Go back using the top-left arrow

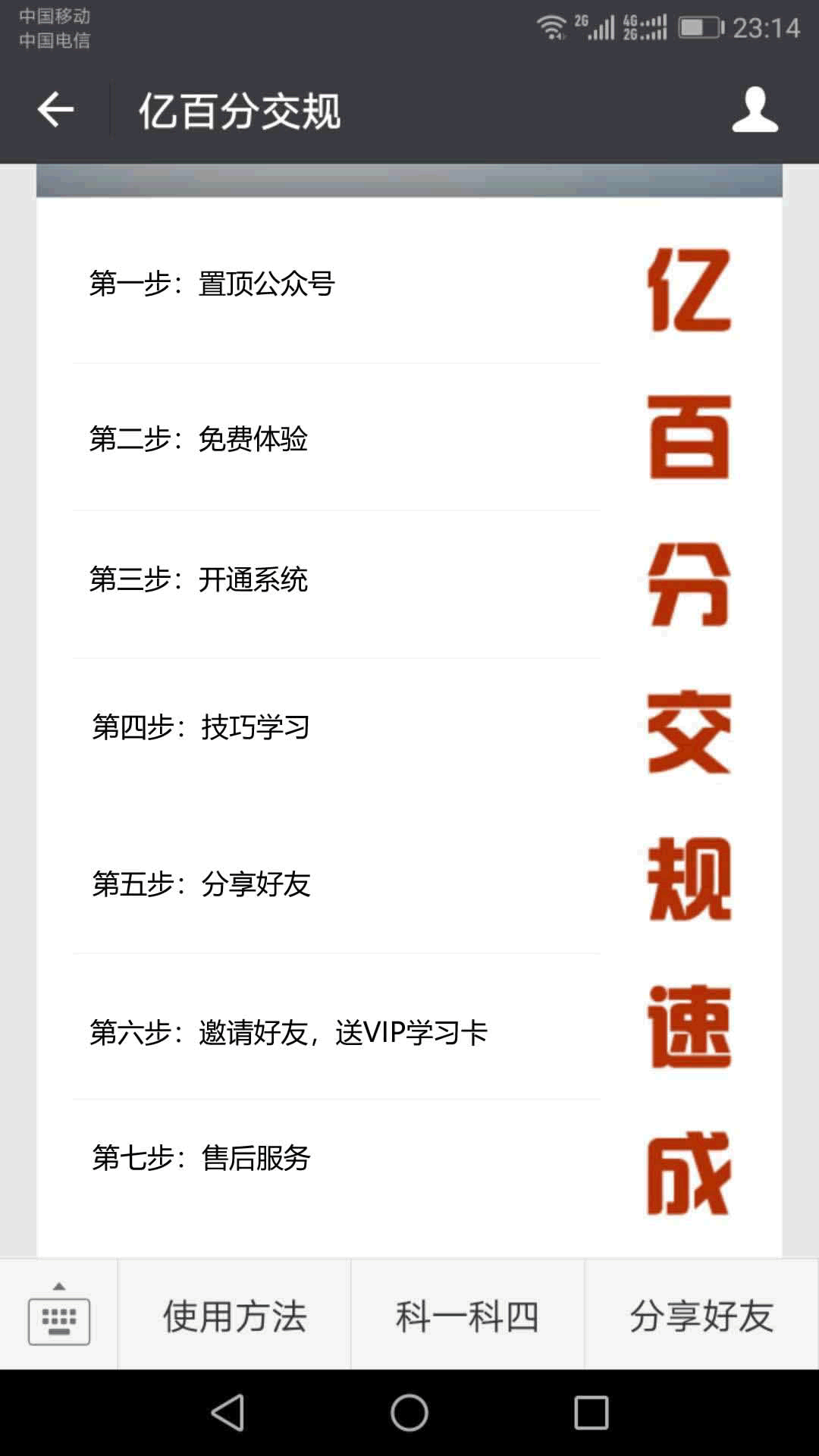pos(55,110)
